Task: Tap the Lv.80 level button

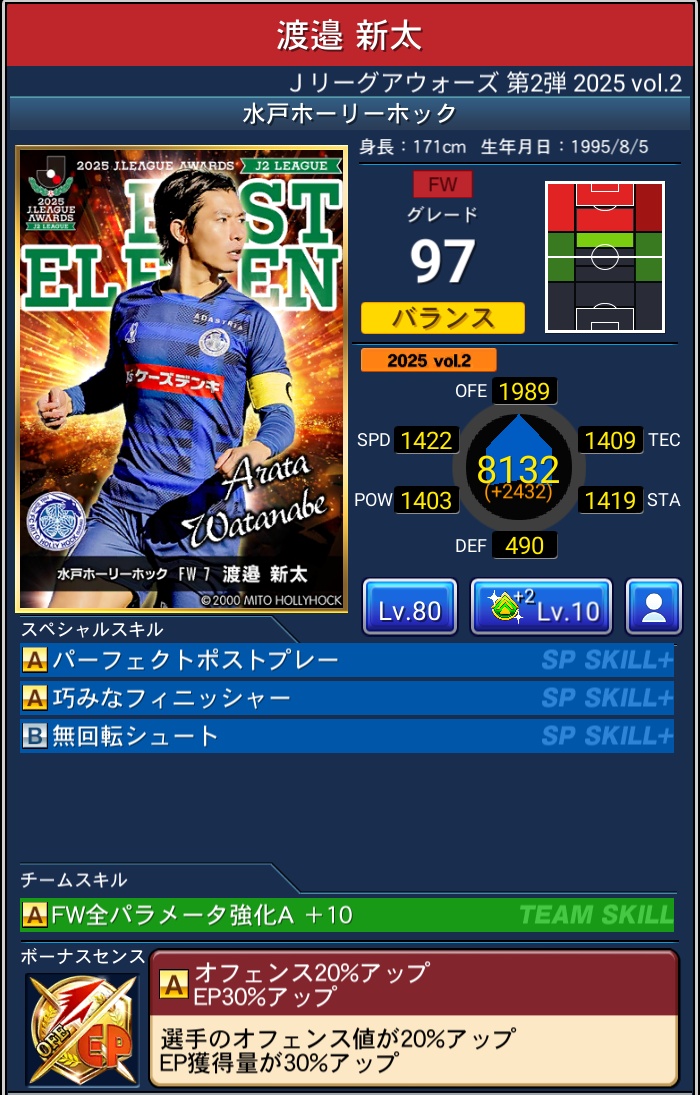Action: point(409,607)
